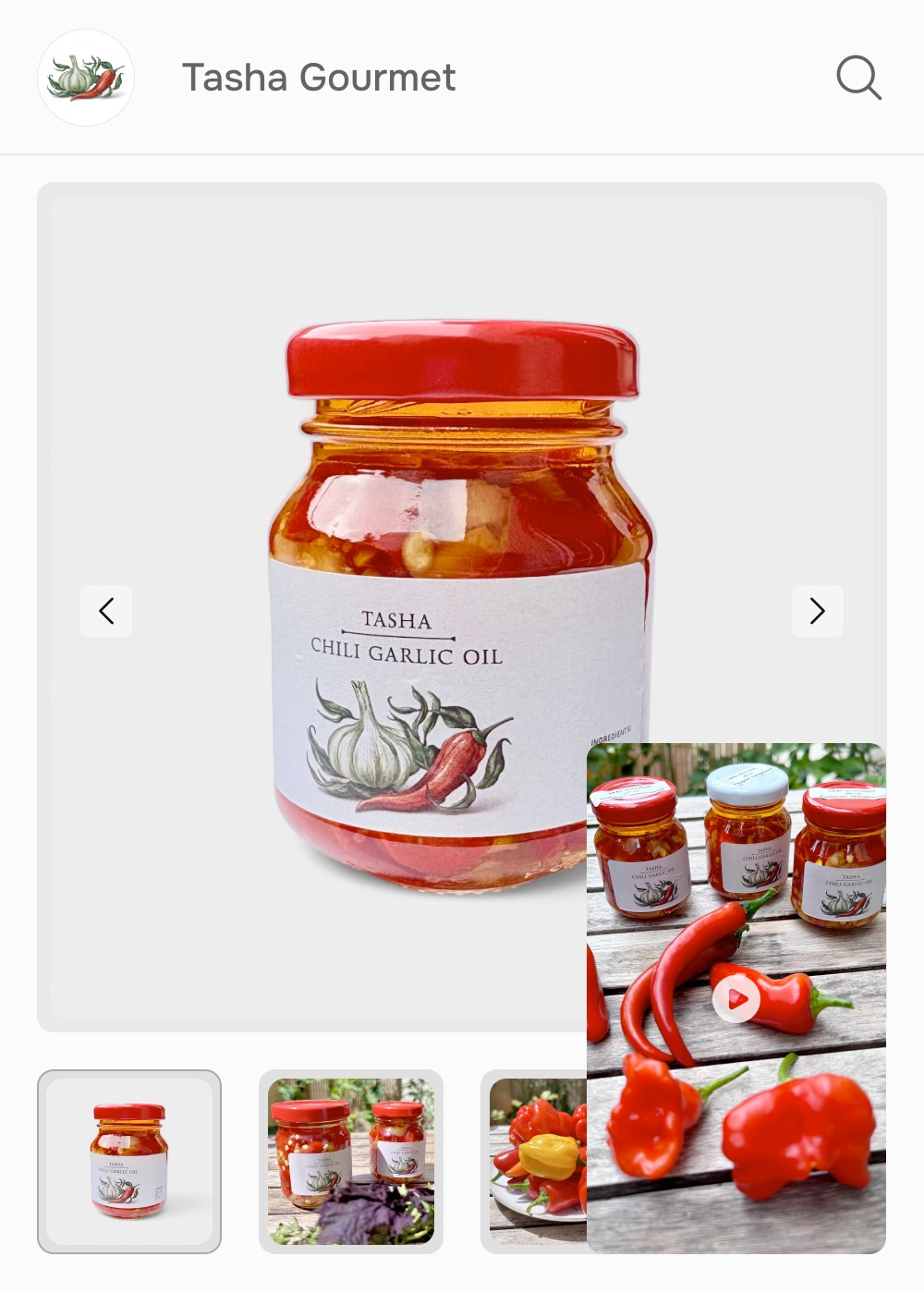The image size is (924, 1293).
Task: Open search with the magnifier icon
Action: coord(858,78)
